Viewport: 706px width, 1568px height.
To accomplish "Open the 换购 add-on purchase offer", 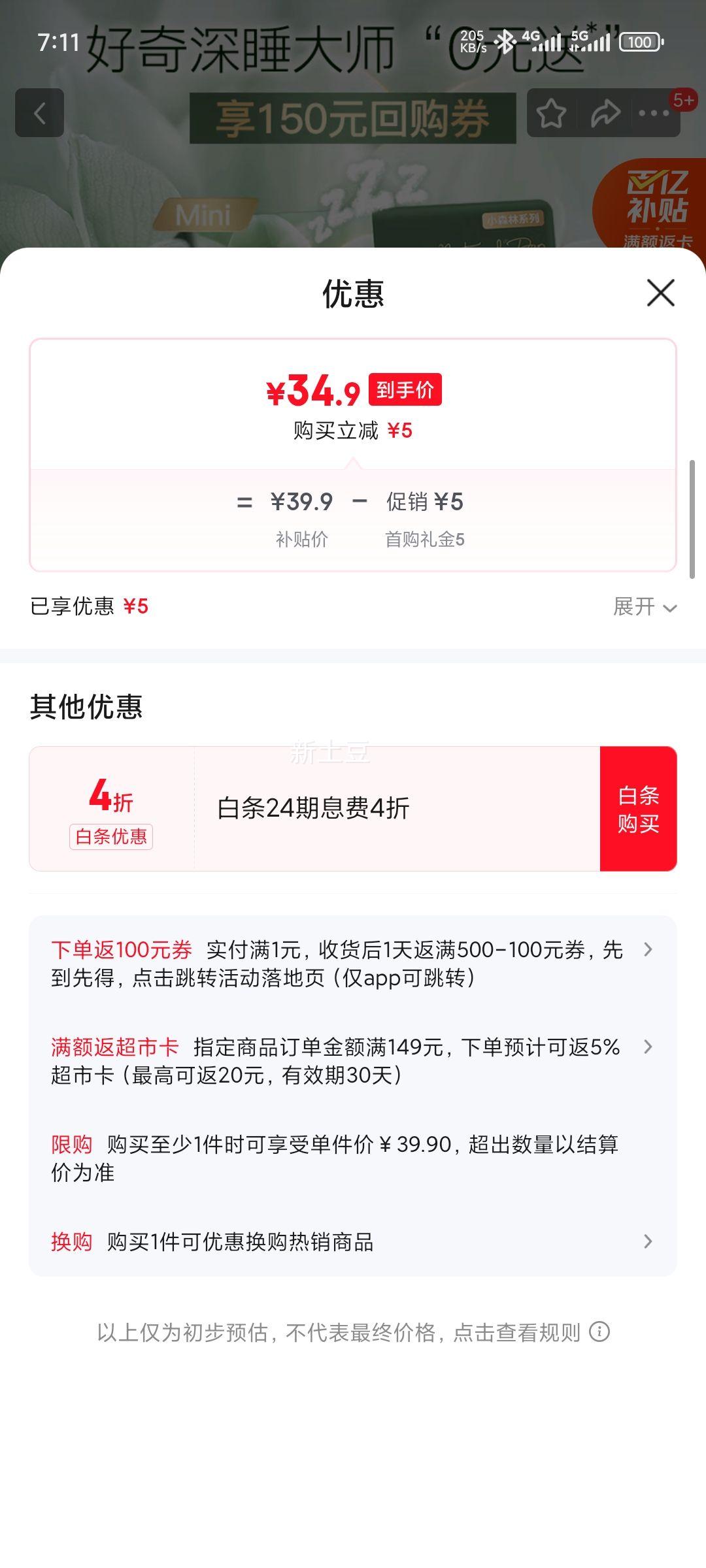I will (353, 1241).
